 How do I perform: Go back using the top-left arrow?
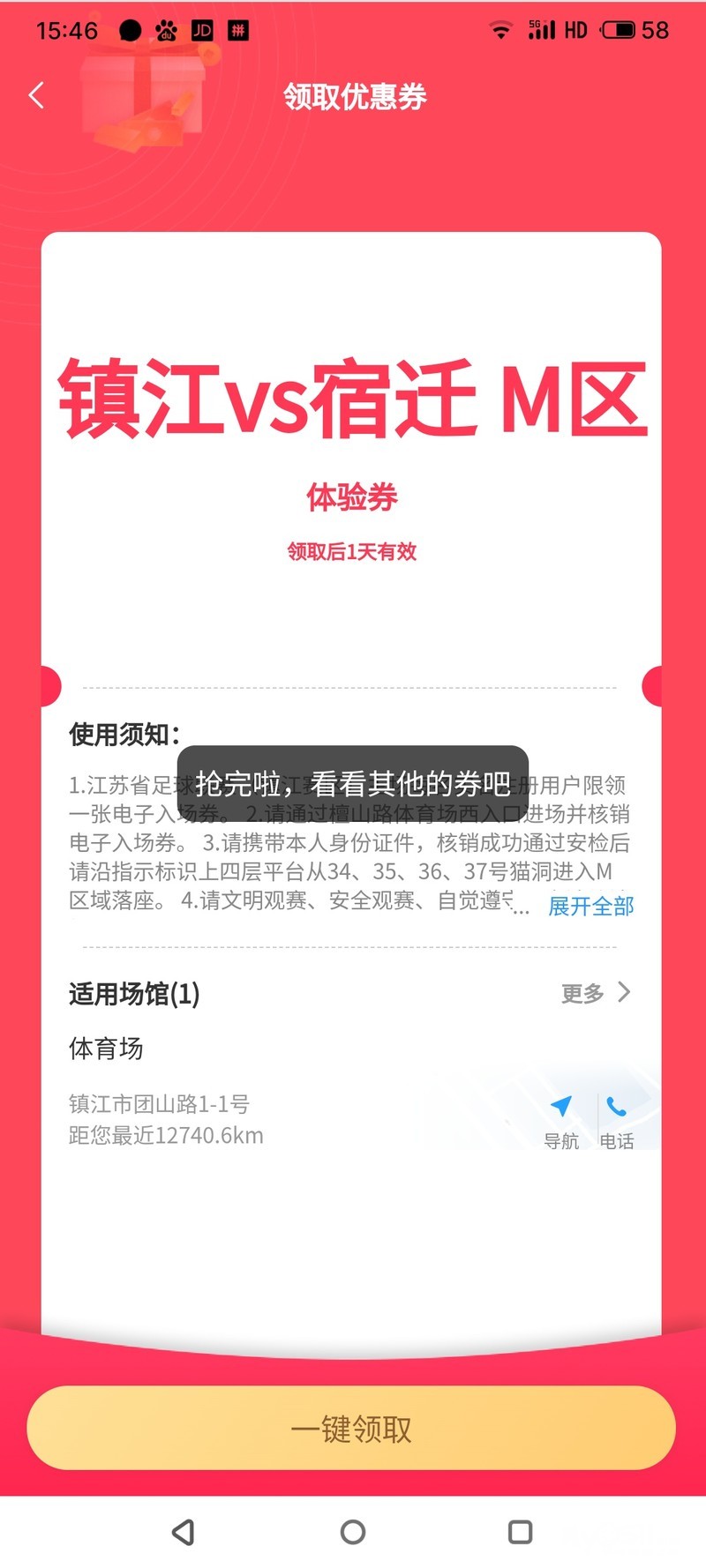click(x=36, y=95)
